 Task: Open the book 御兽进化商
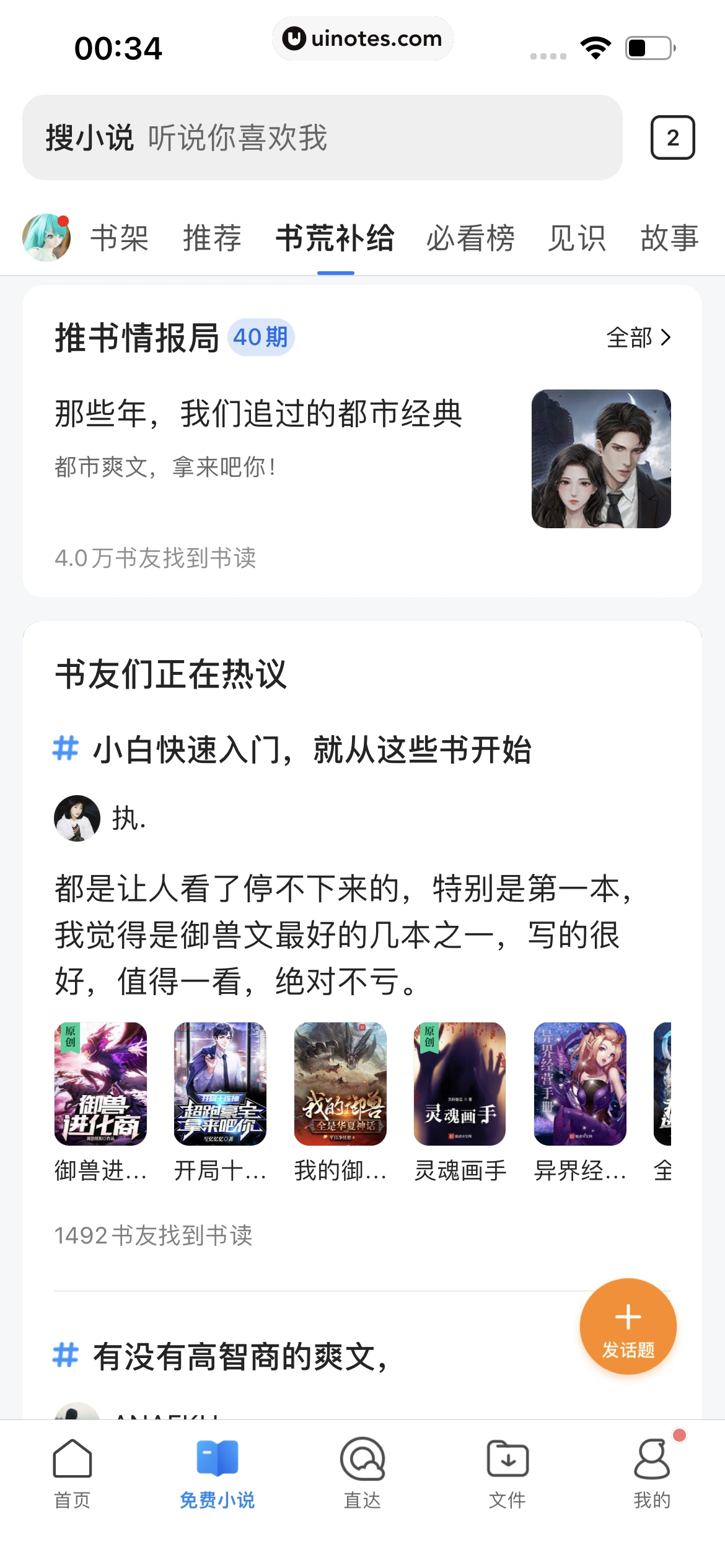coord(100,1084)
